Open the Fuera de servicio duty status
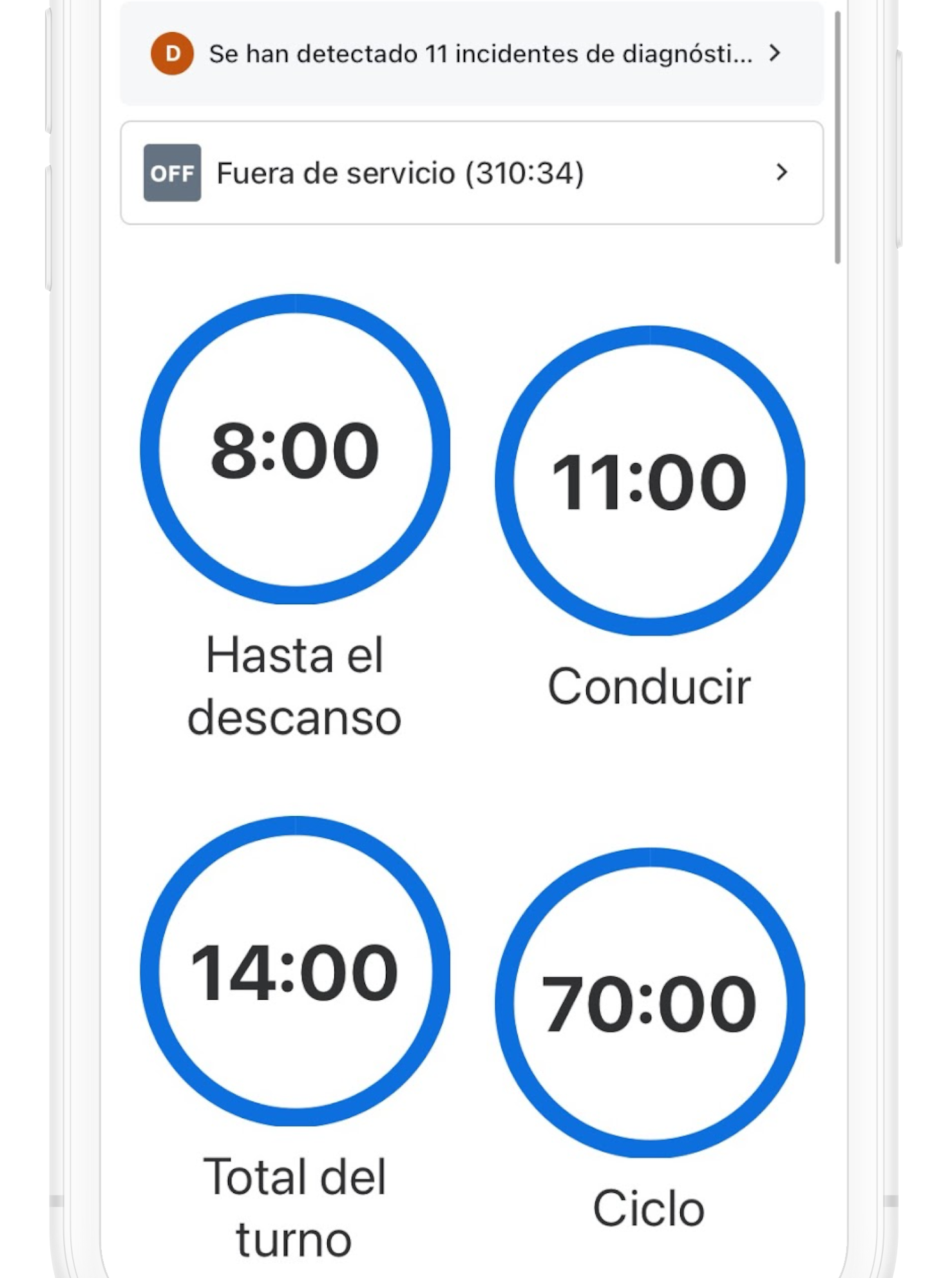This screenshot has width=952, height=1278. pos(471,173)
